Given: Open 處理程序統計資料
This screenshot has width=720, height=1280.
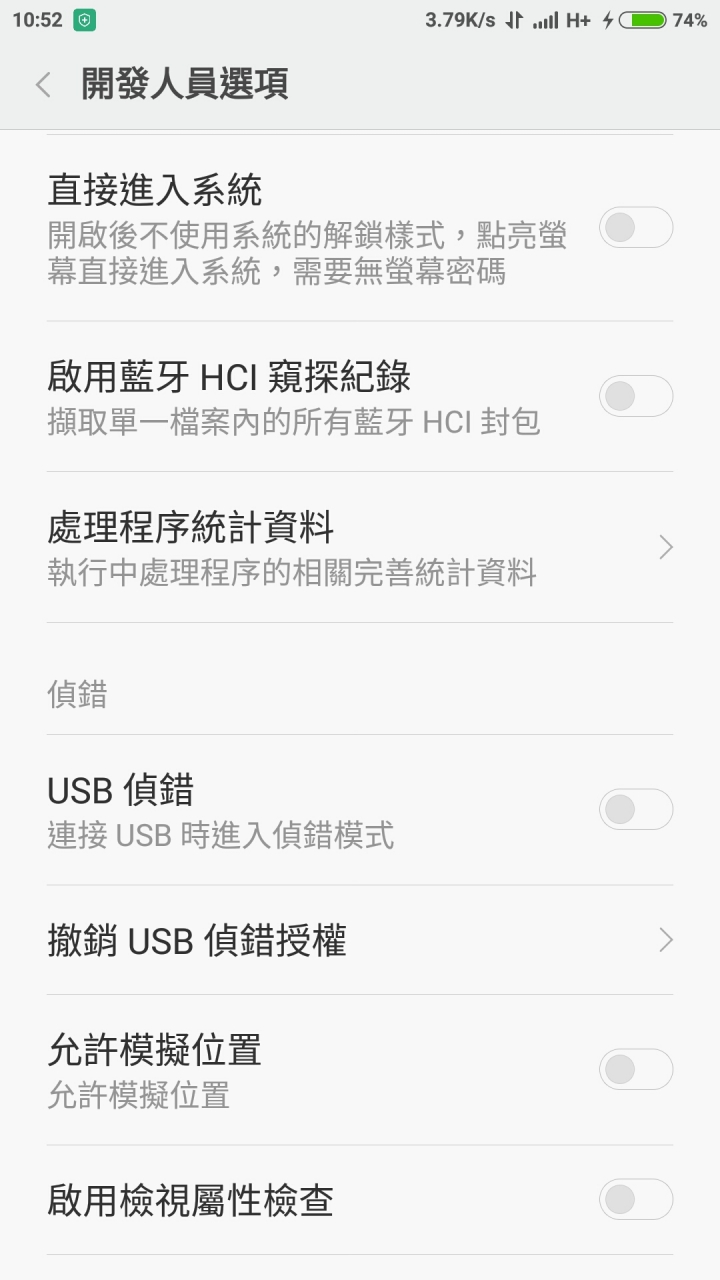Looking at the screenshot, I should pos(360,547).
